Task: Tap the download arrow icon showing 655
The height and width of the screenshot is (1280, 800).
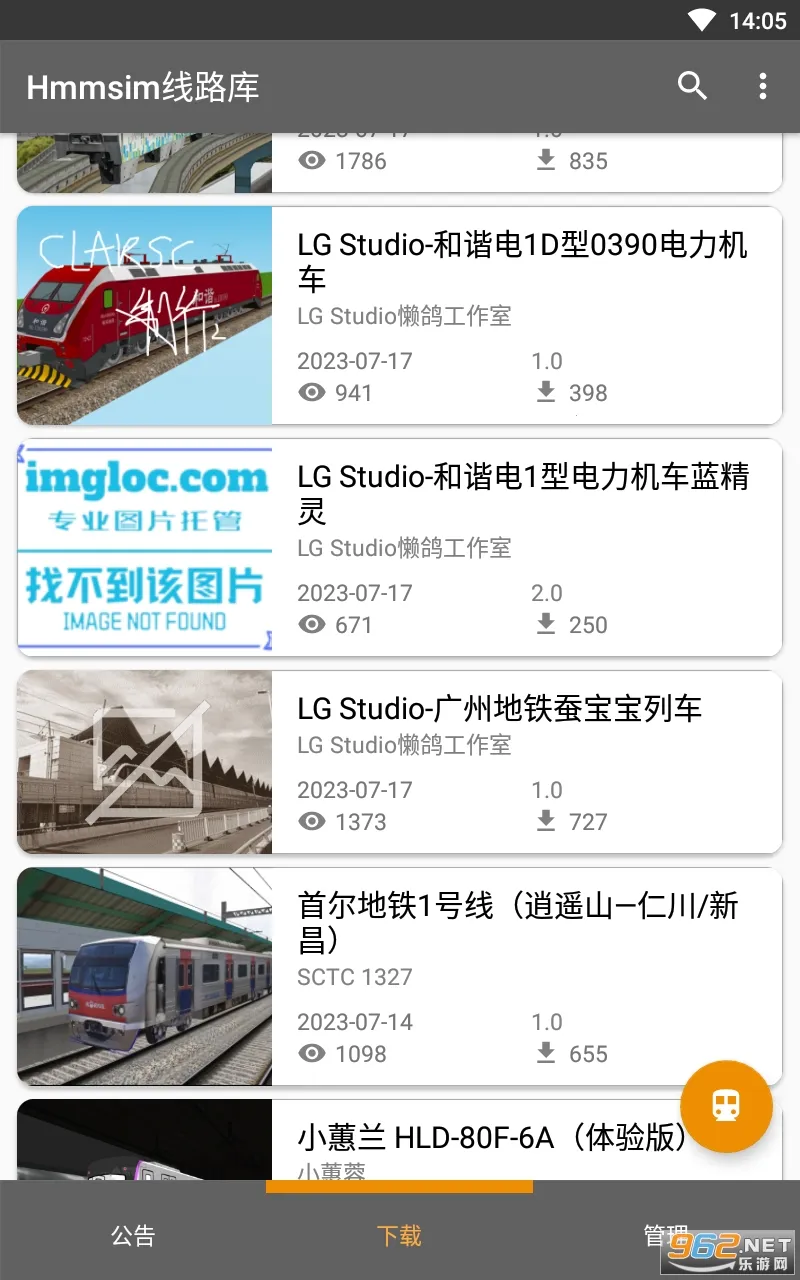Action: 545,1053
